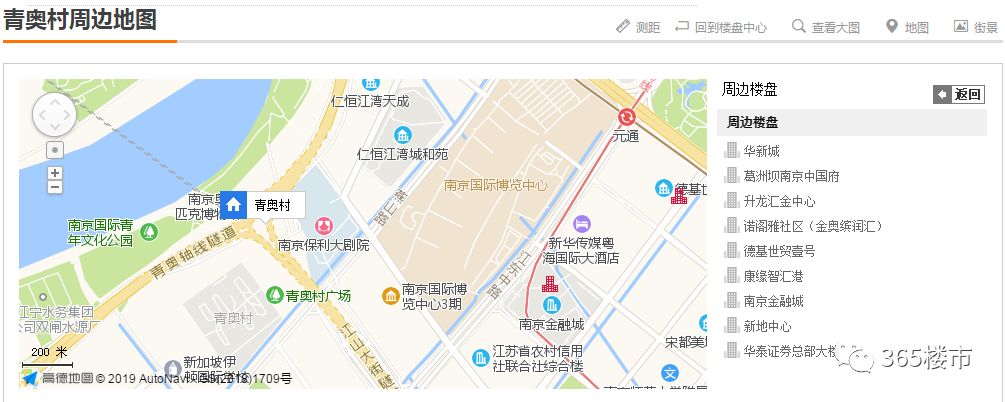Switch to the 街景 street view

pos(975,28)
